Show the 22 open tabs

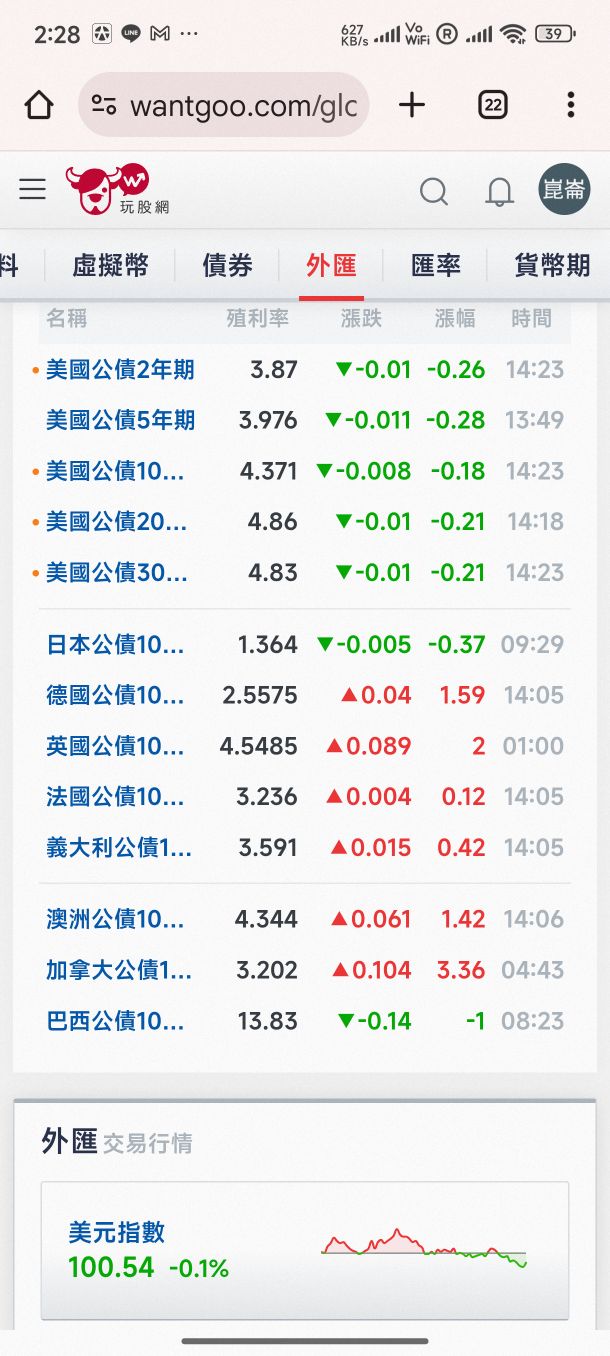point(492,105)
